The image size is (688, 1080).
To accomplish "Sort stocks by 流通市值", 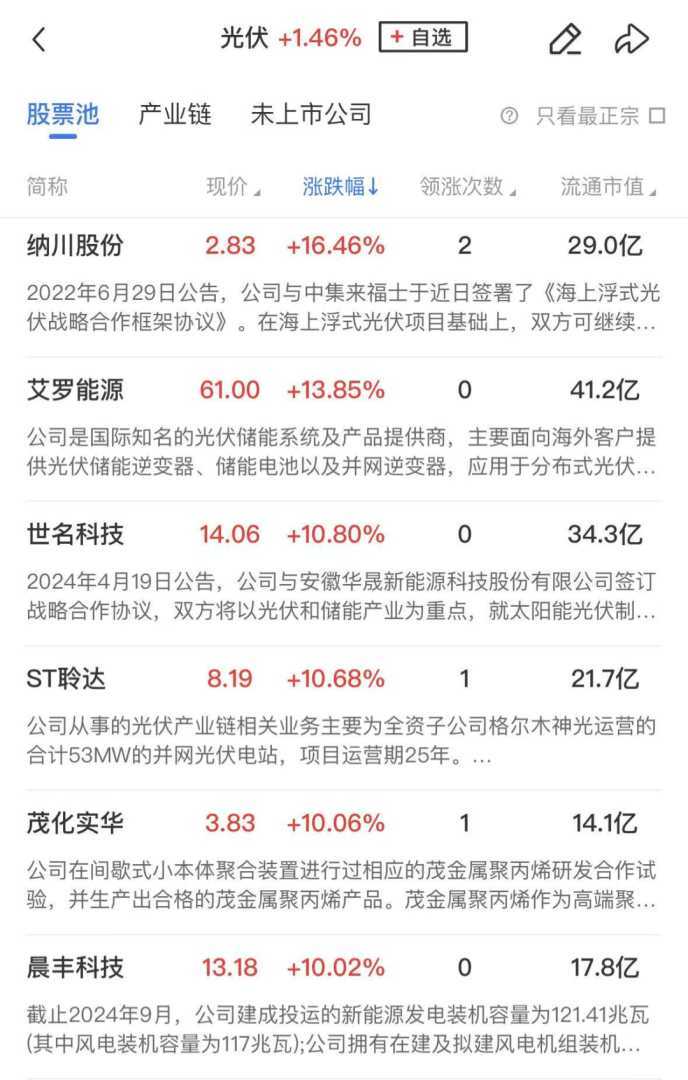I will (608, 187).
